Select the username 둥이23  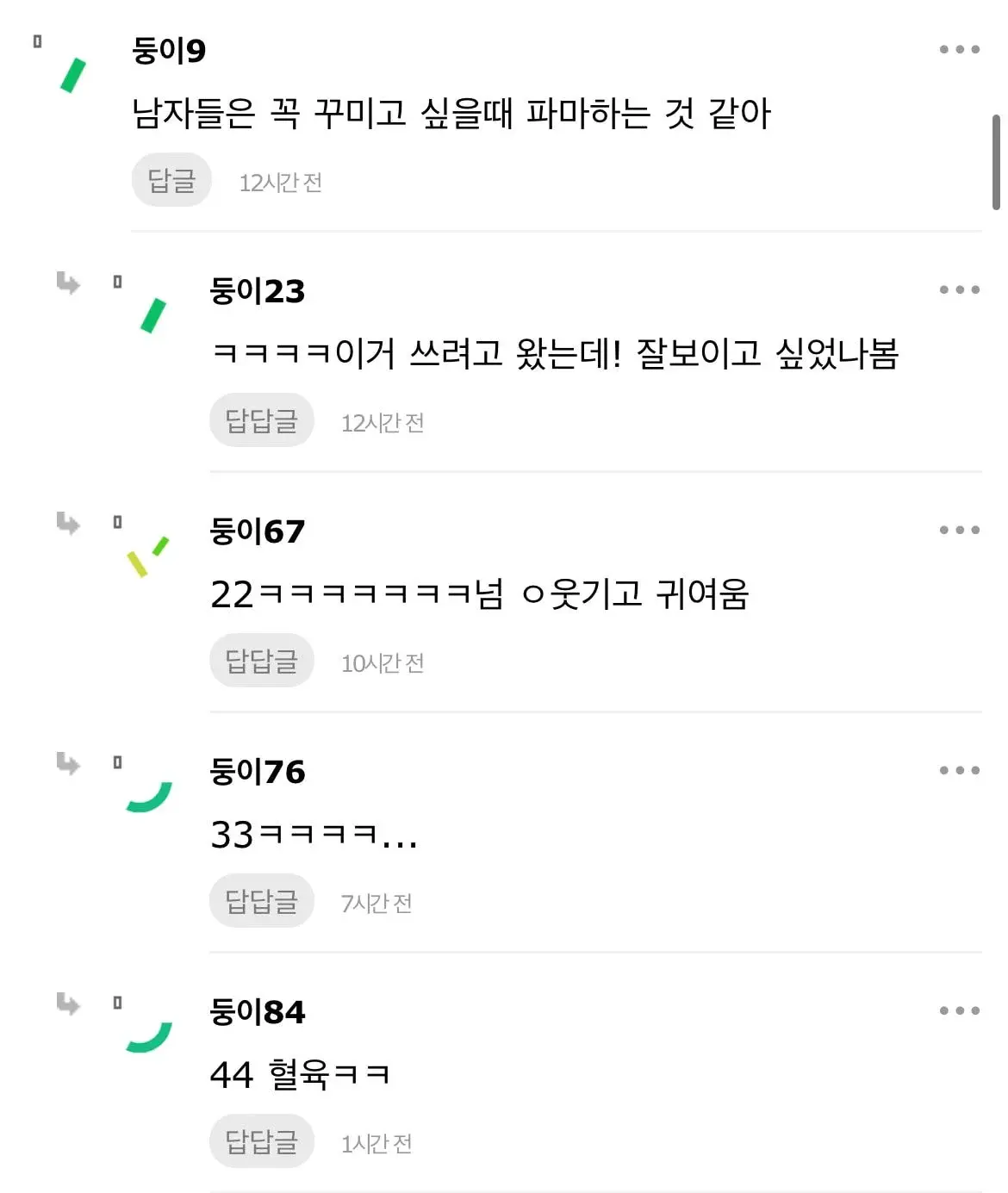click(258, 291)
